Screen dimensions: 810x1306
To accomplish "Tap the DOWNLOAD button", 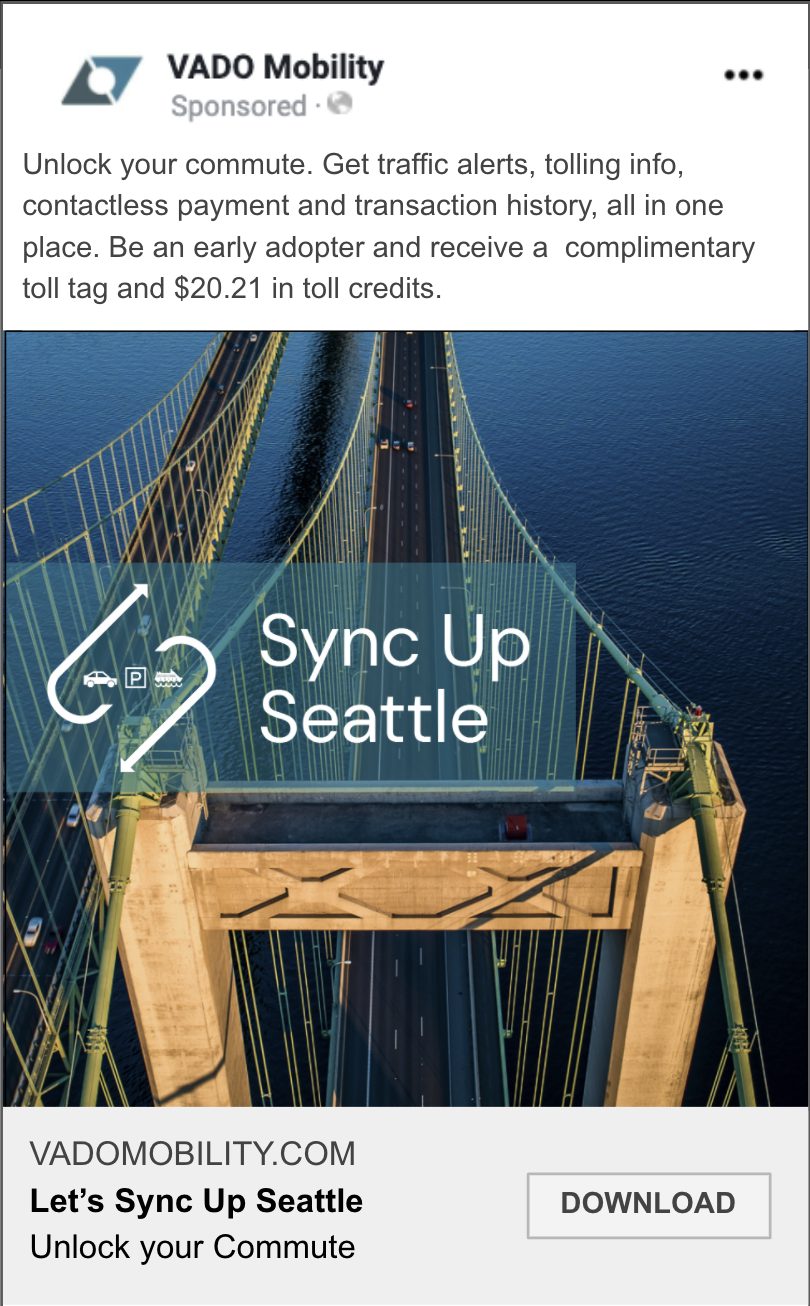I will click(648, 1204).
